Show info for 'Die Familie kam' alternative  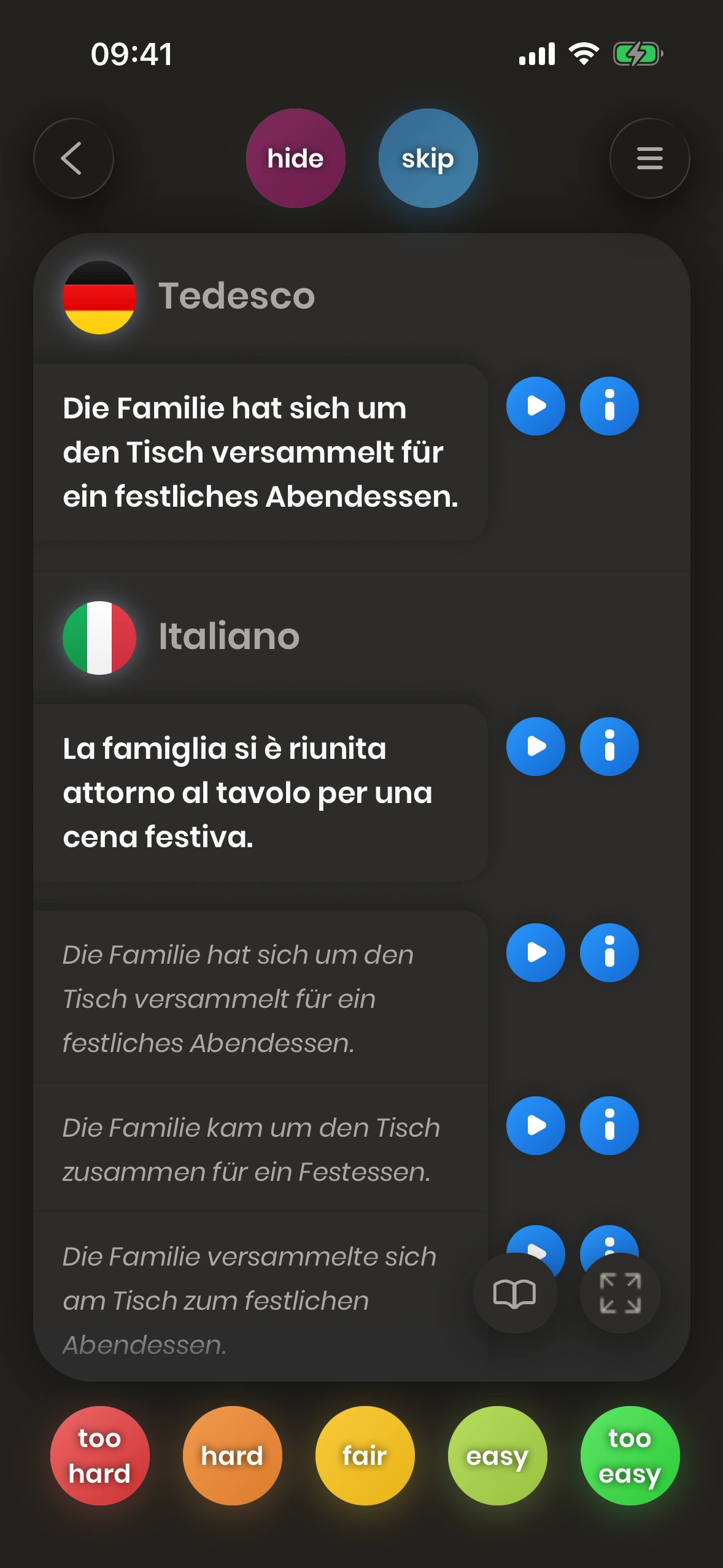point(609,1126)
